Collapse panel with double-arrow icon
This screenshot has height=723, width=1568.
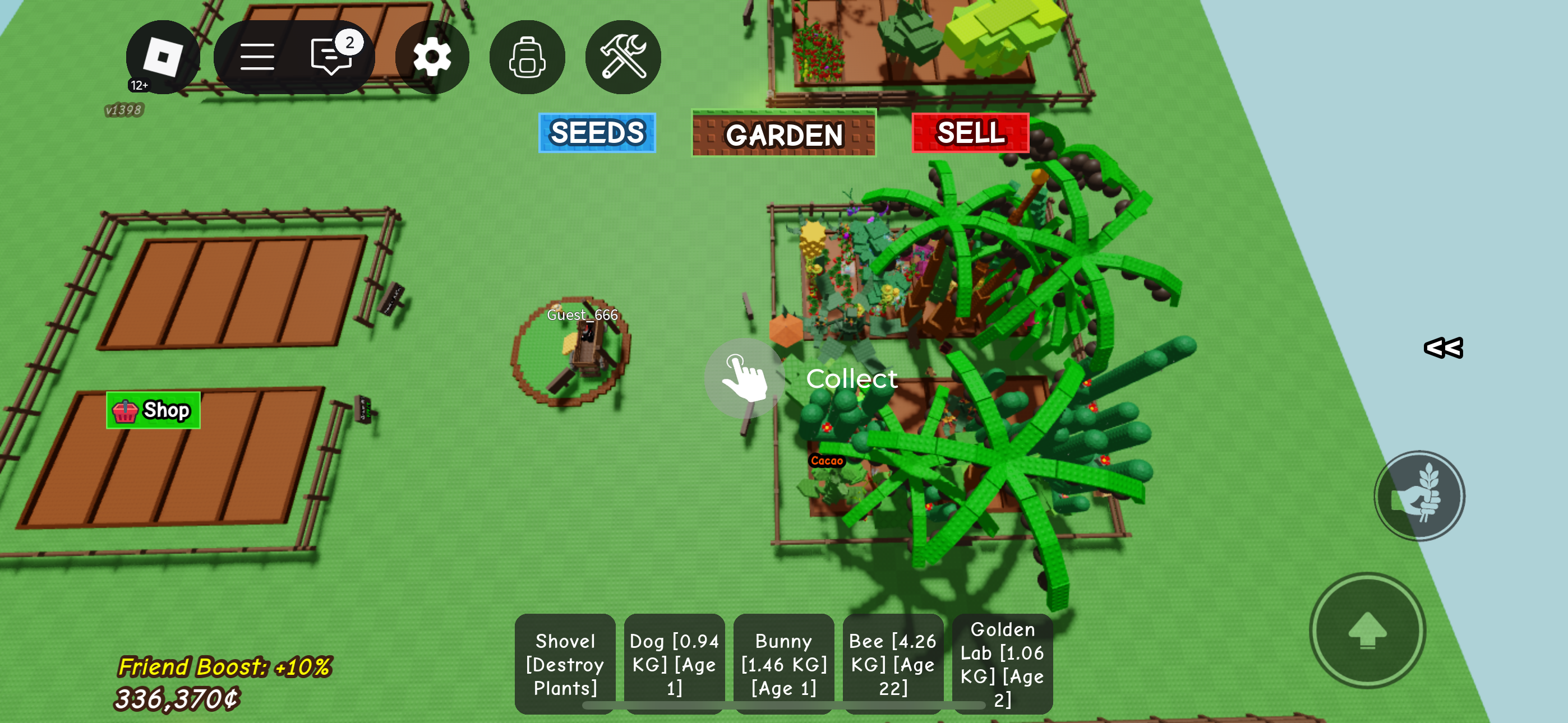(1442, 348)
